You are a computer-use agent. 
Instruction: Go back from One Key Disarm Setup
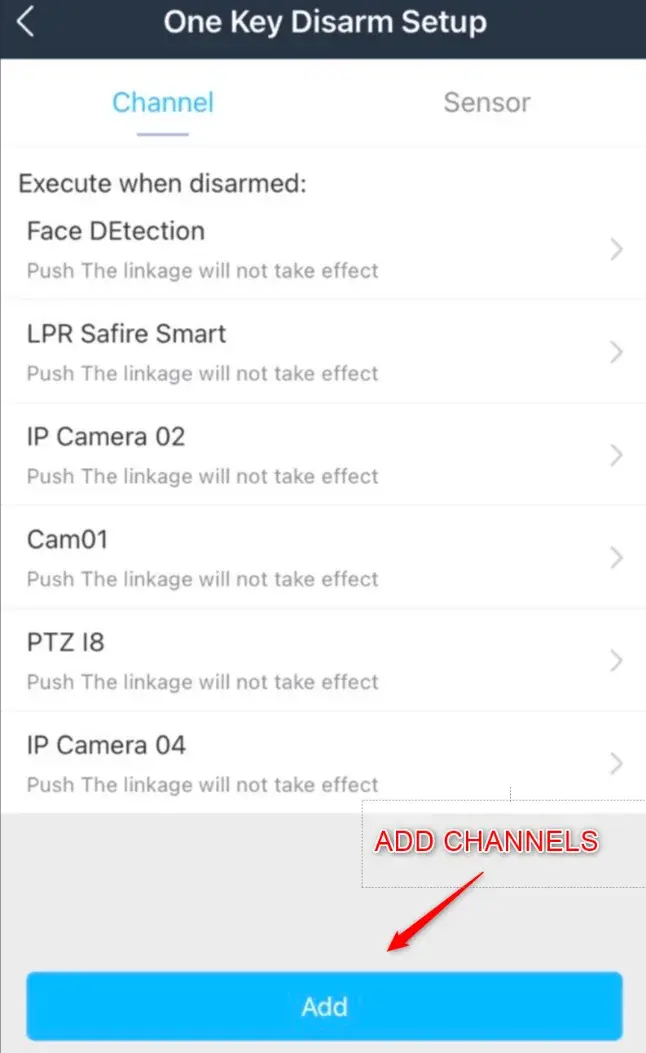26,22
